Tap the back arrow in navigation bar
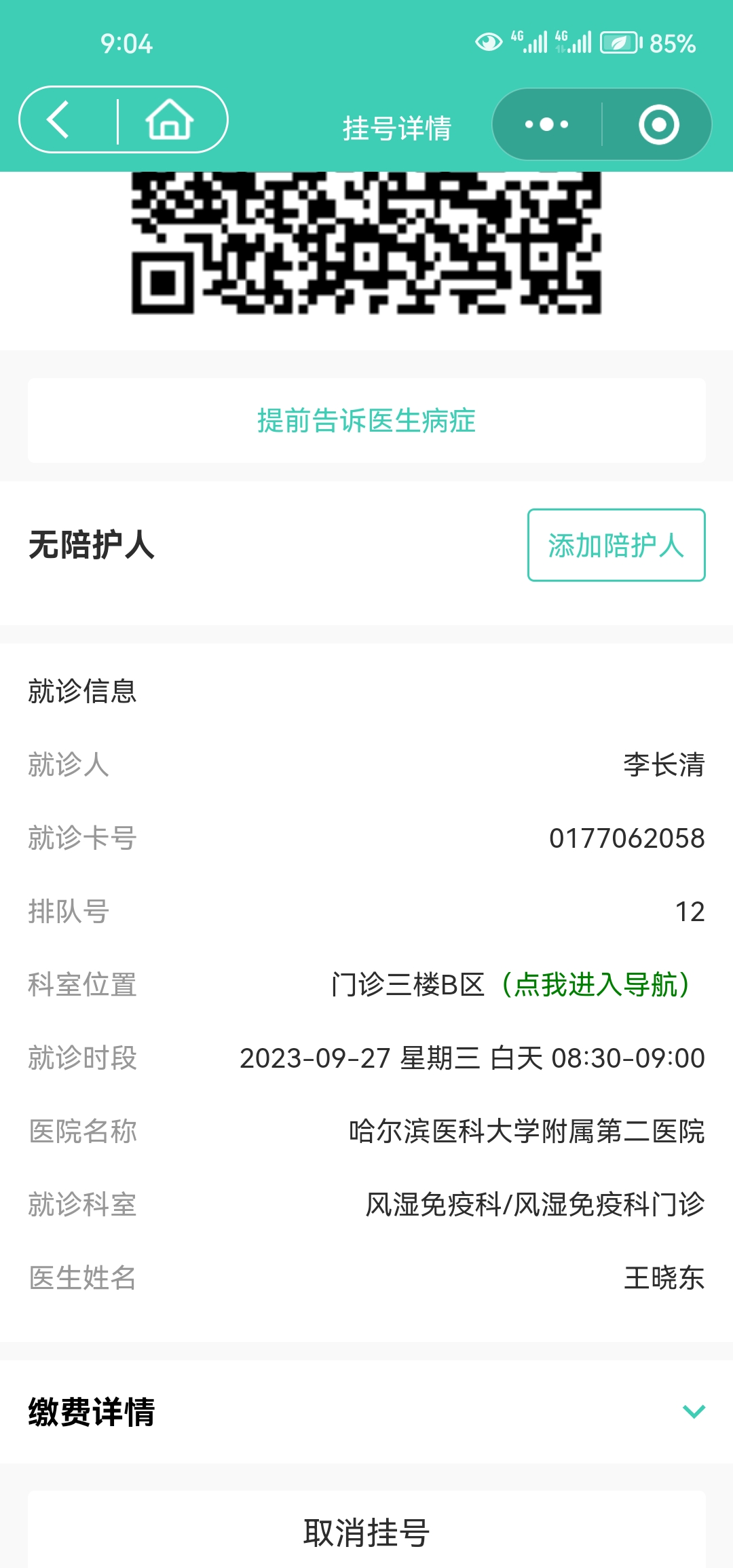The width and height of the screenshot is (733, 1568). click(58, 122)
